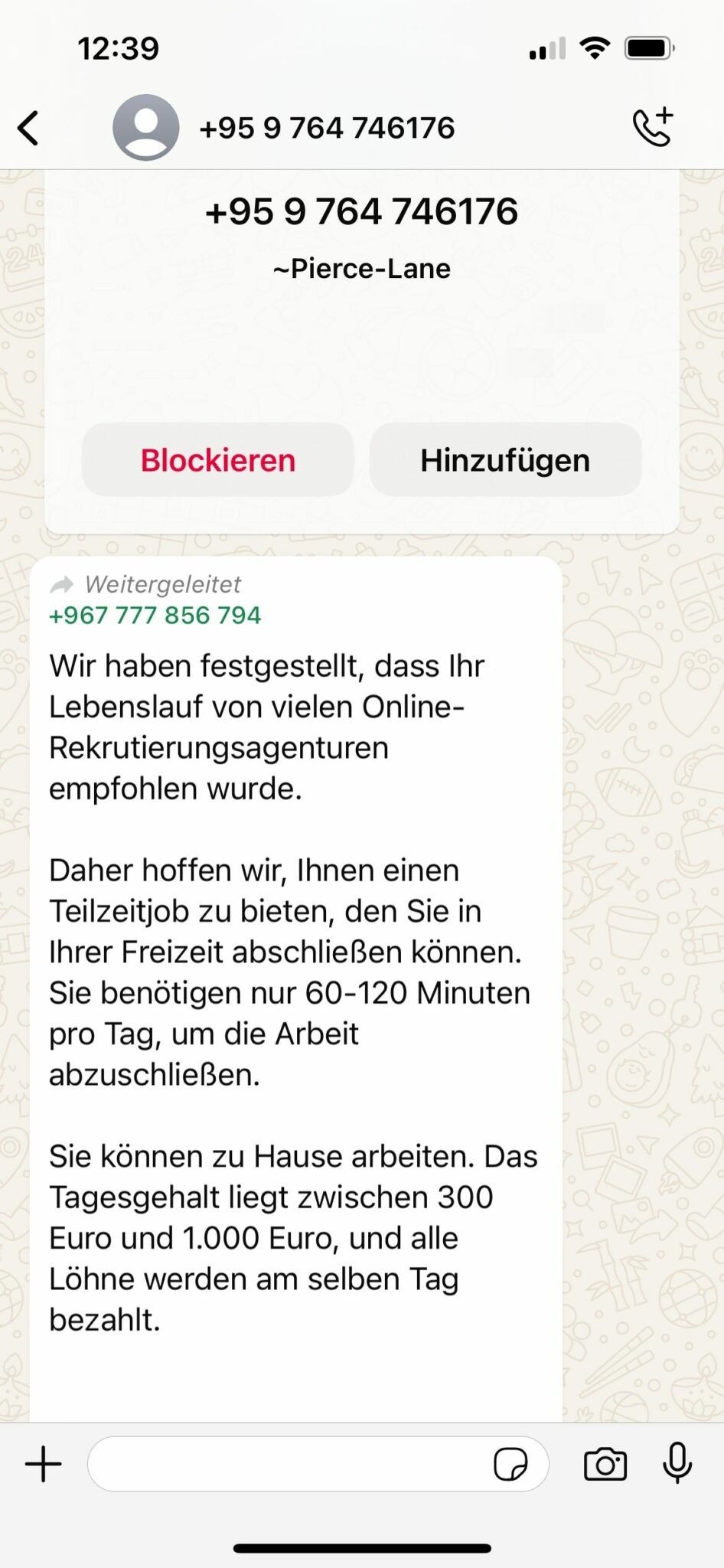Focus the message text field

click(x=291, y=1465)
